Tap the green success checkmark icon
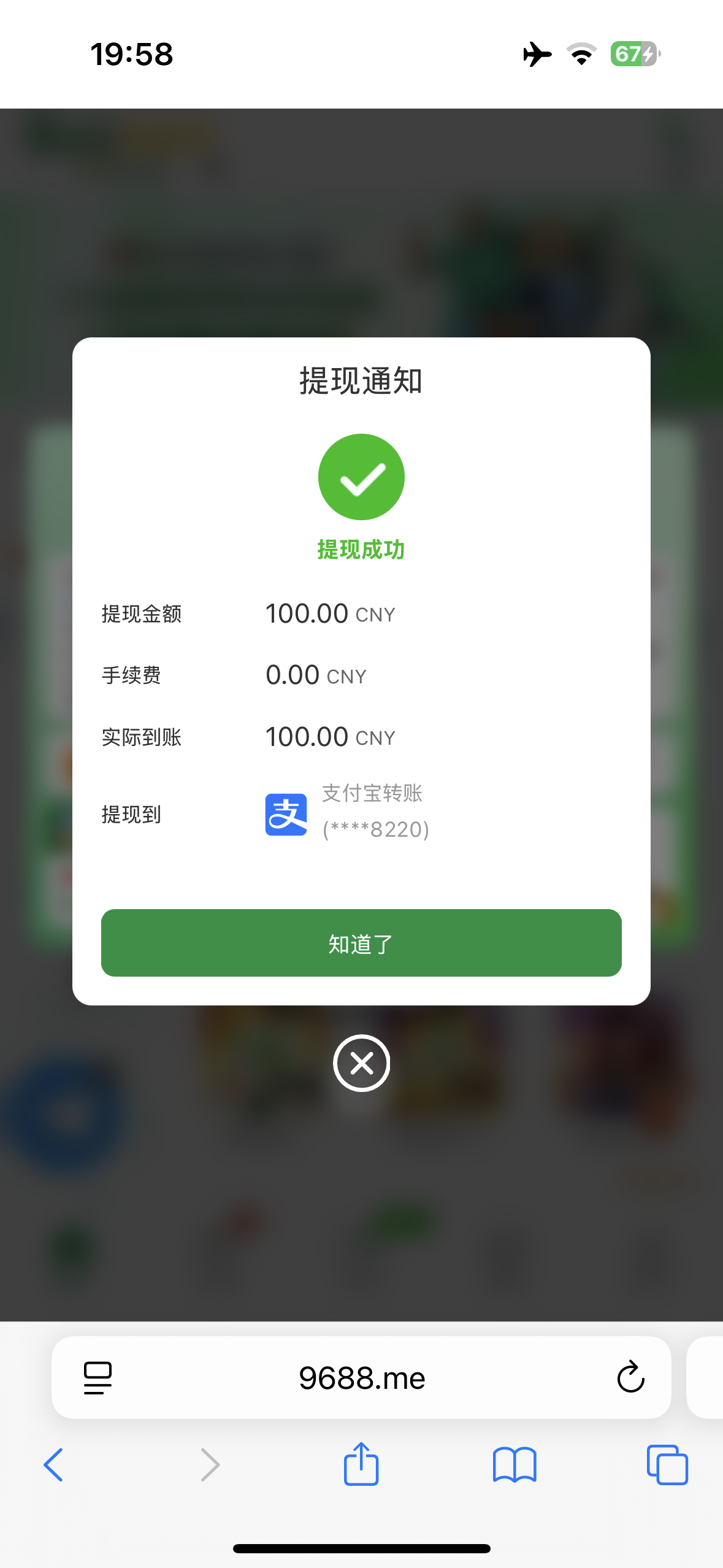Screen dimensions: 723x1568 [361, 477]
